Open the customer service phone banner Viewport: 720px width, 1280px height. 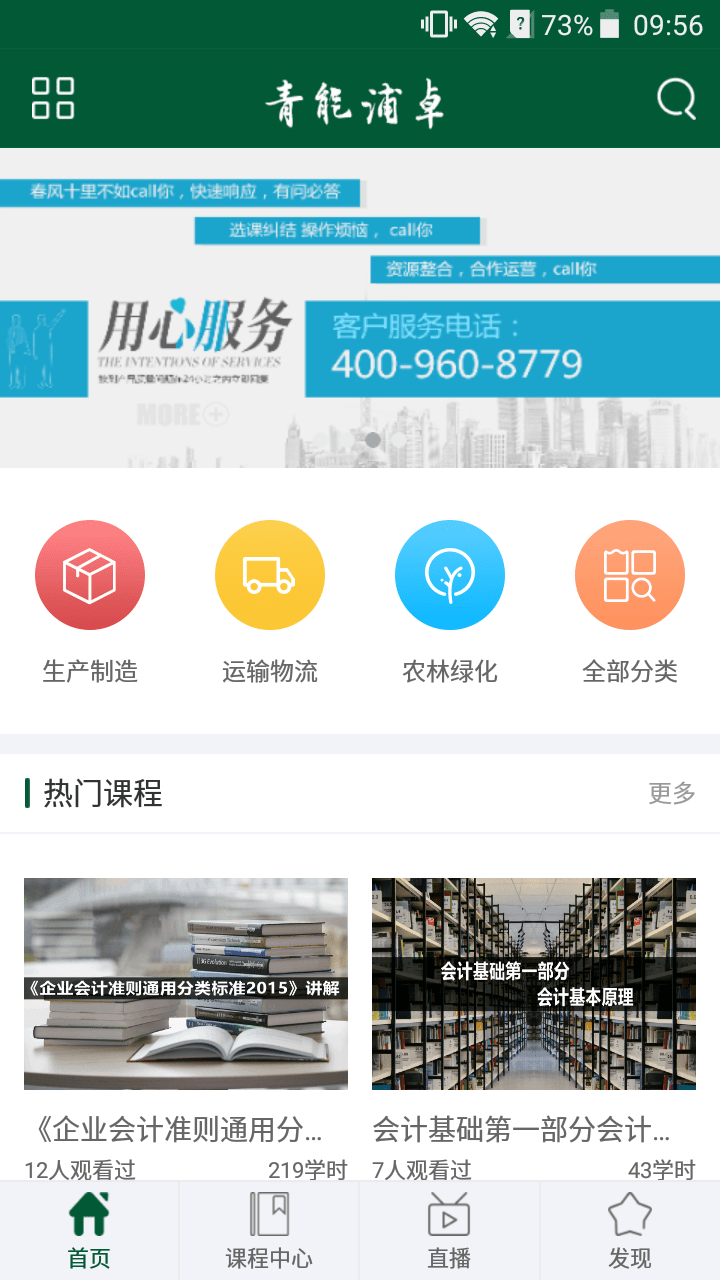360,308
